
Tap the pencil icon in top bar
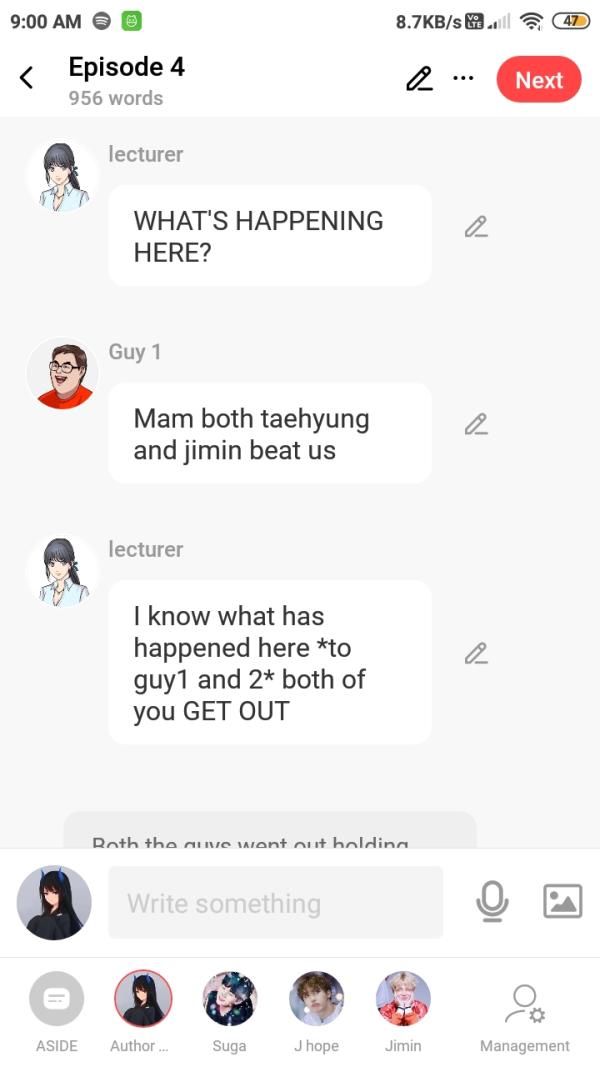pyautogui.click(x=419, y=79)
